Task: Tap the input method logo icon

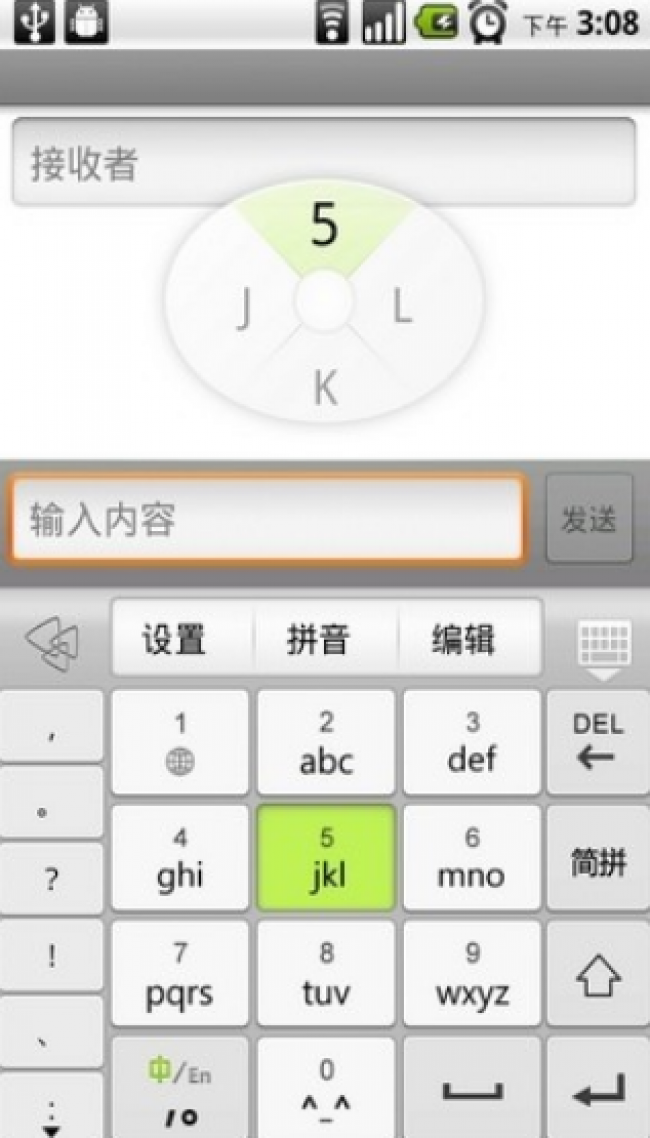Action: 51,642
